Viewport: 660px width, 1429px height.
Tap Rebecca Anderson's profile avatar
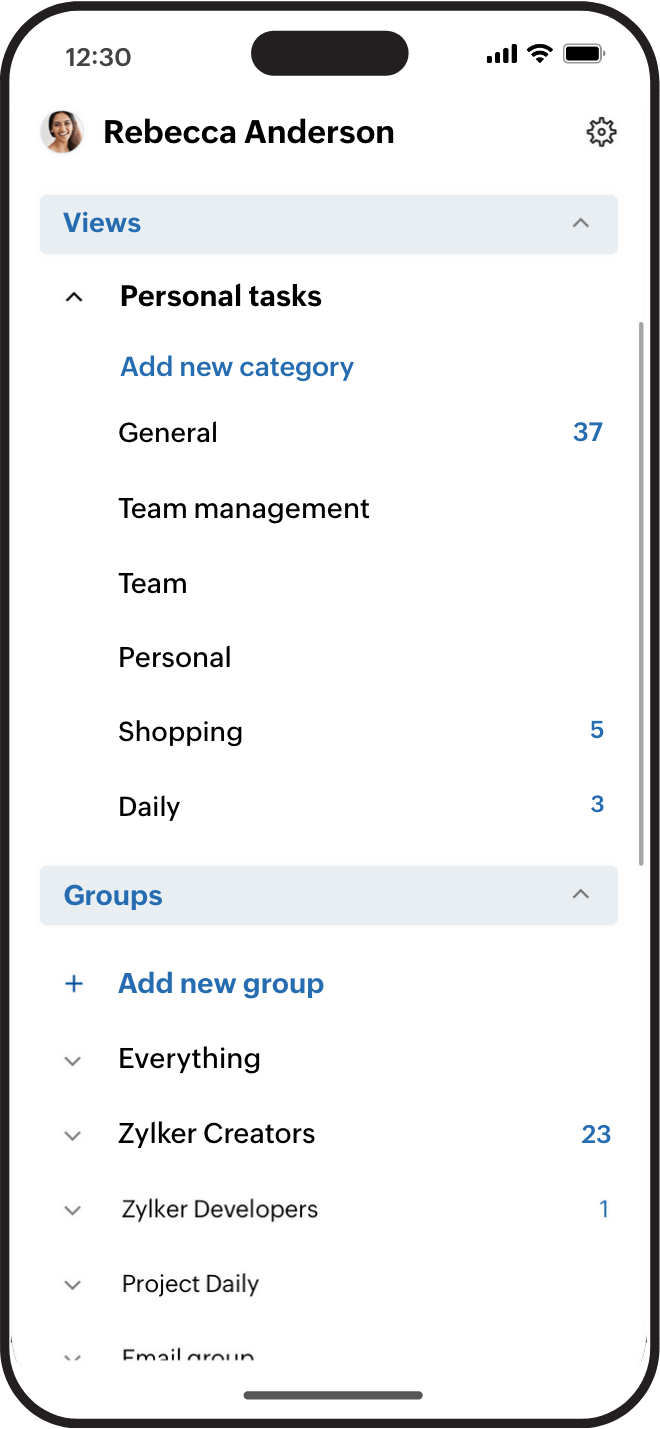point(62,132)
